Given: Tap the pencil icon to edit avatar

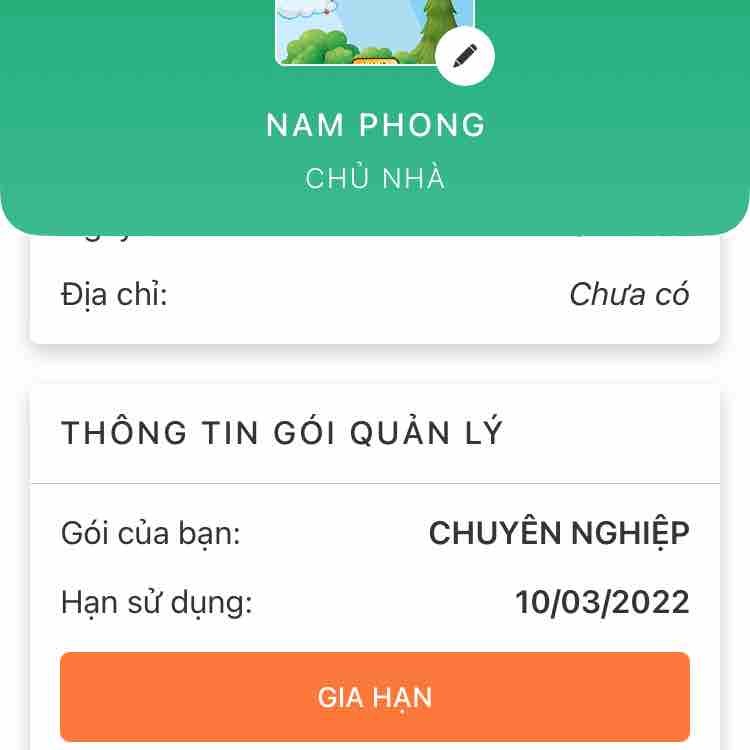Looking at the screenshot, I should [x=465, y=57].
